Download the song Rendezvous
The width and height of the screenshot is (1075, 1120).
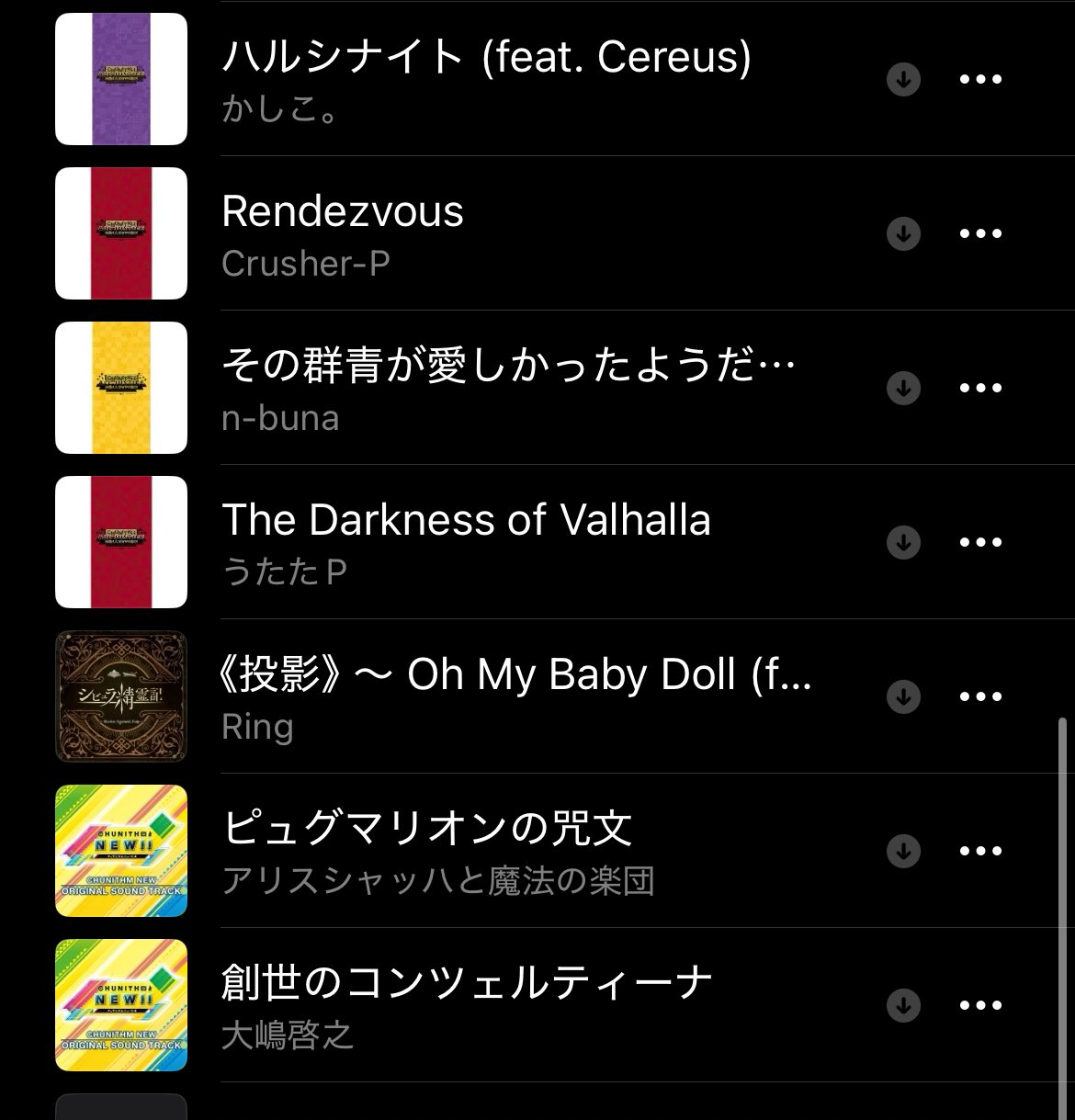click(x=903, y=234)
